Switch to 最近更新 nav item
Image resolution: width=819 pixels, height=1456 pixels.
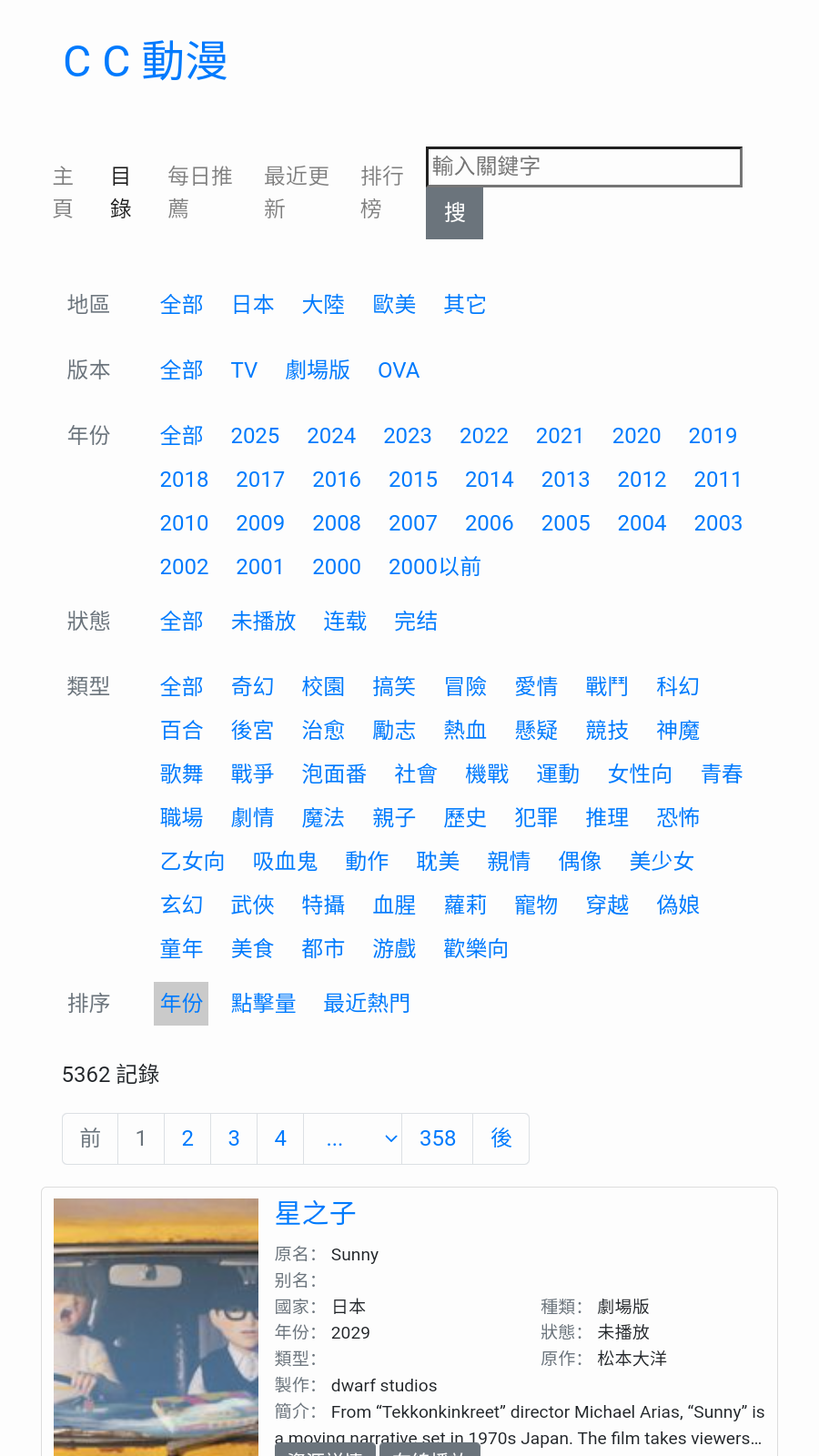click(296, 192)
